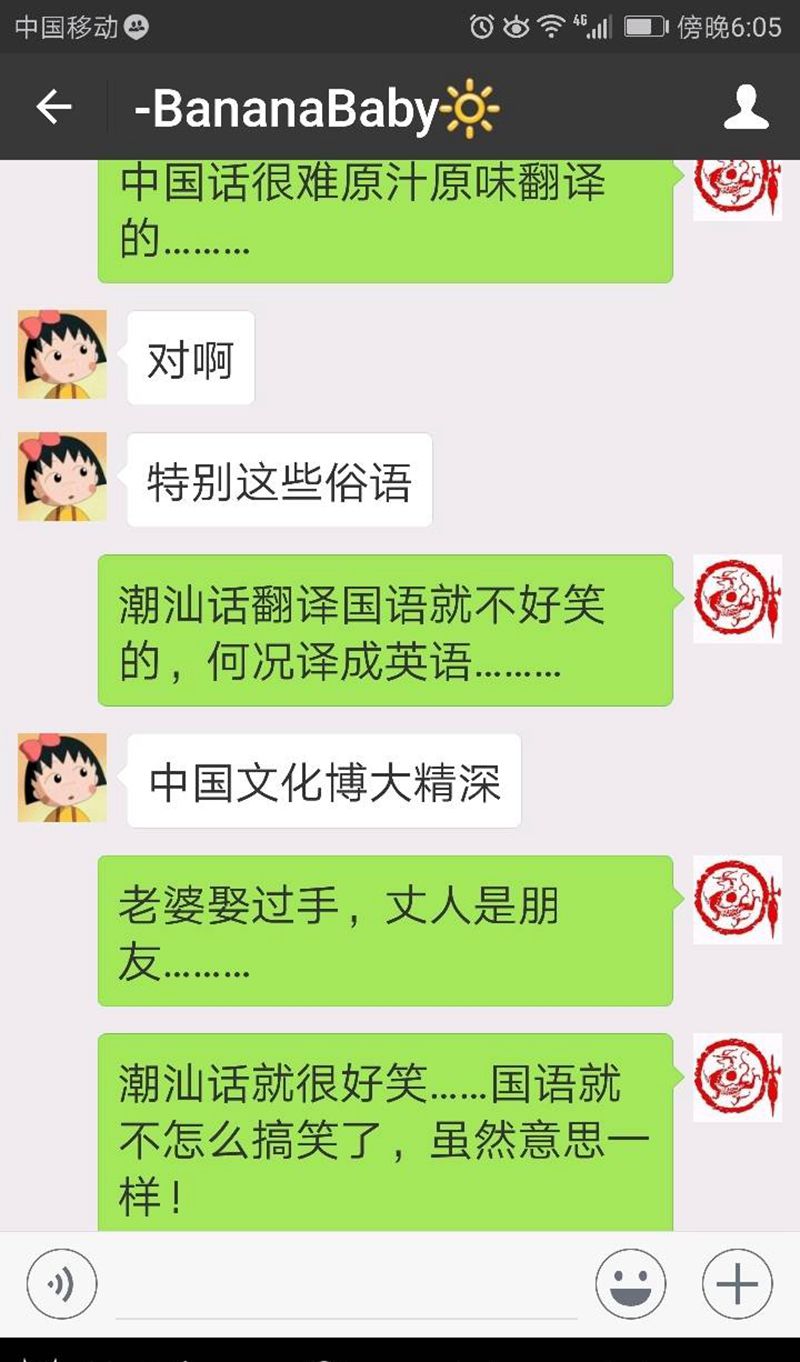The image size is (800, 1362).
Task: Open avatar beside 特别这些俗语 message
Action: pos(62,476)
